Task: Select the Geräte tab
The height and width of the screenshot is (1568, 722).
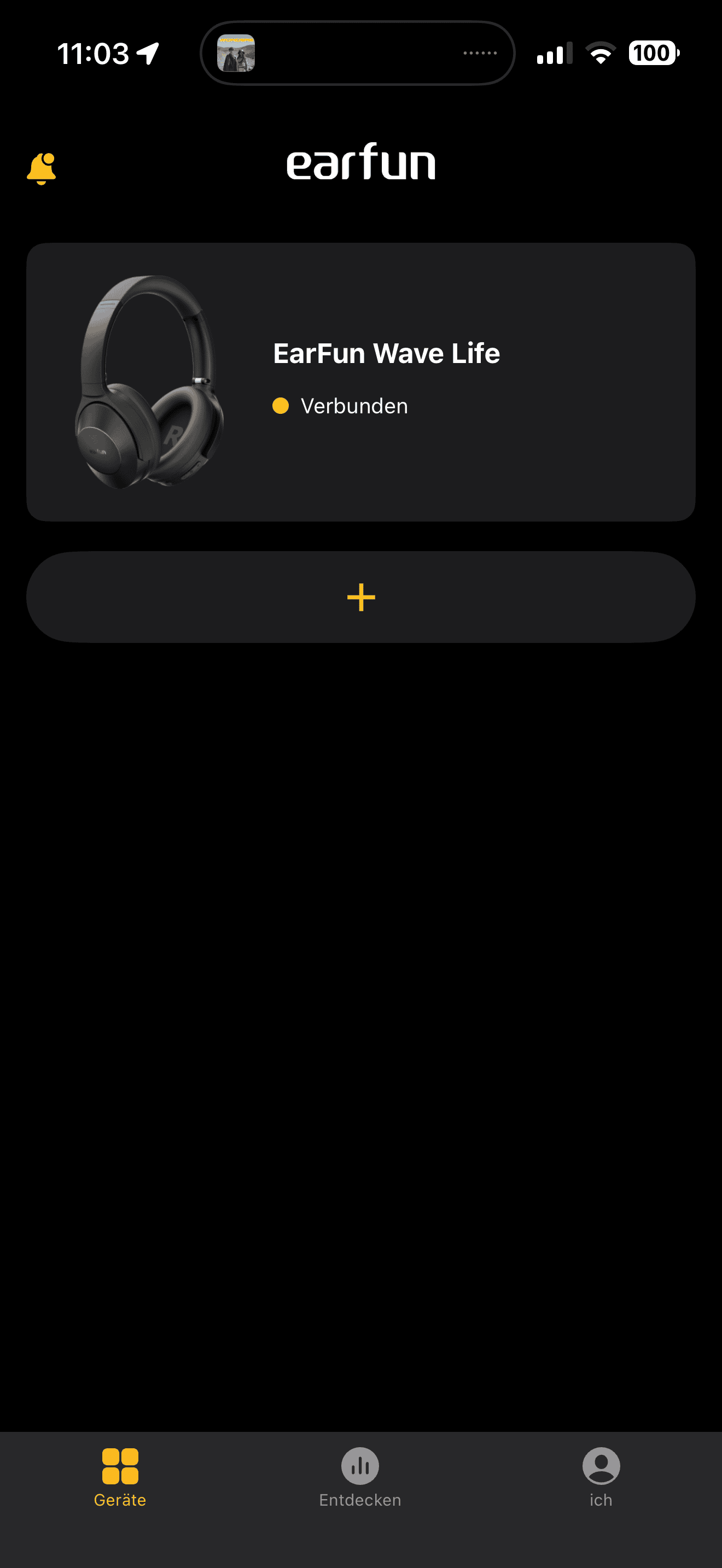Action: click(x=120, y=1477)
